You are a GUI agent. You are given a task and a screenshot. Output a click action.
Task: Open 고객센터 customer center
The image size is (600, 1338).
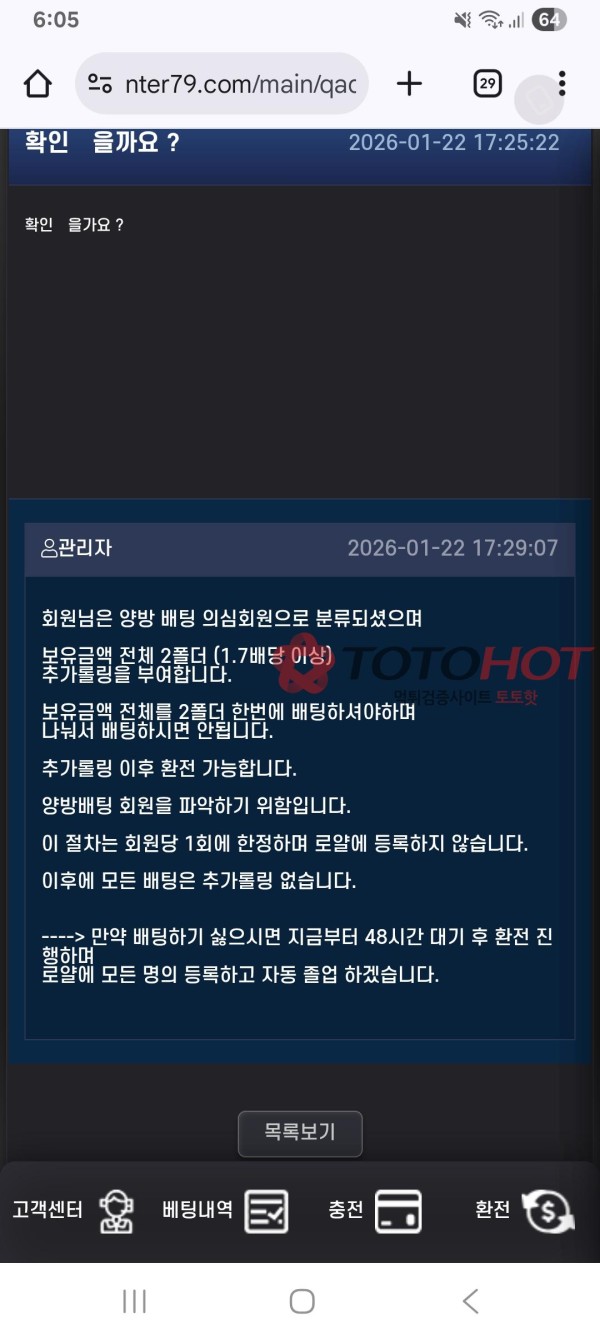click(x=73, y=1211)
